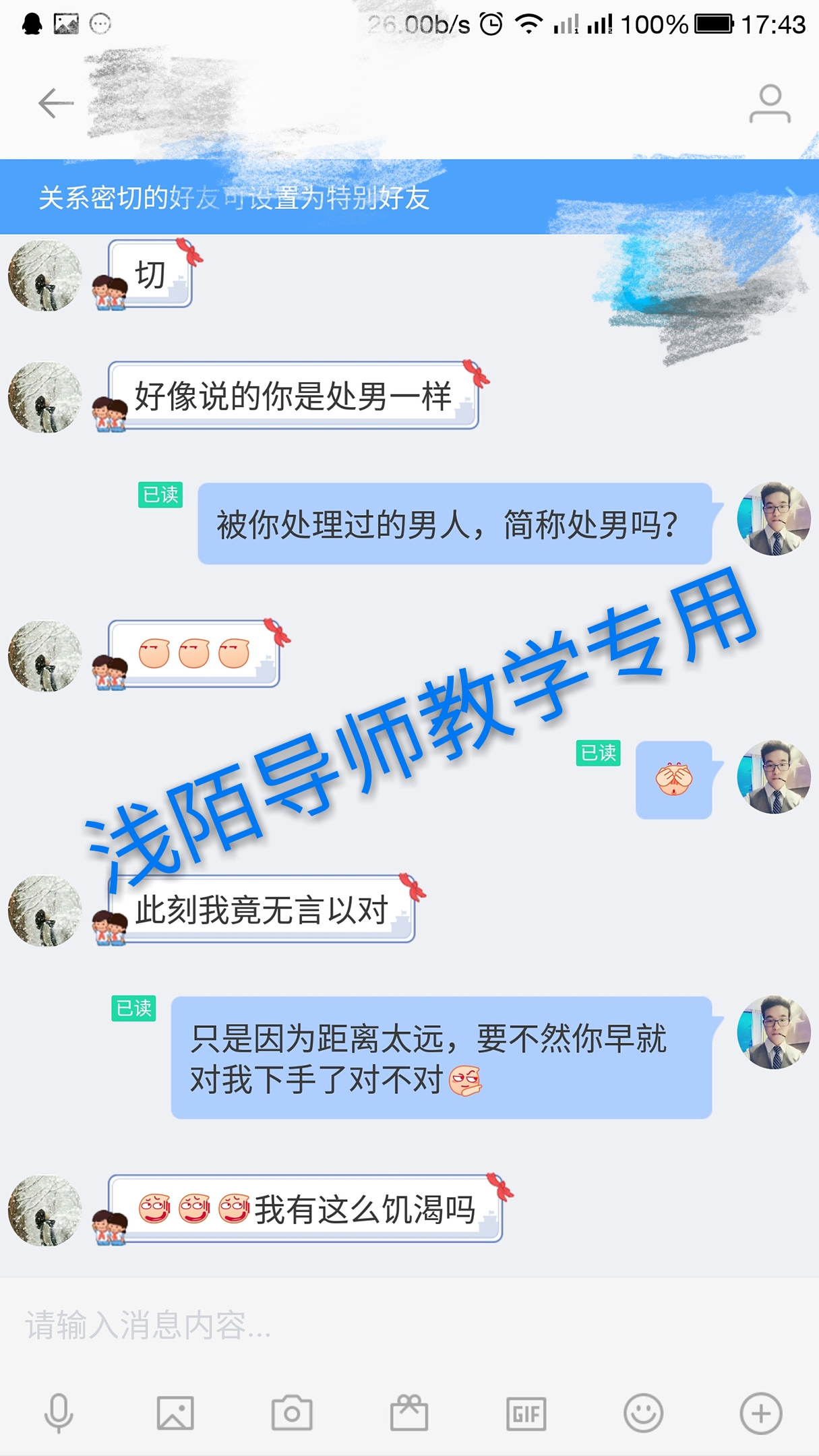Open the contact profile icon
The image size is (819, 1456).
(x=770, y=104)
